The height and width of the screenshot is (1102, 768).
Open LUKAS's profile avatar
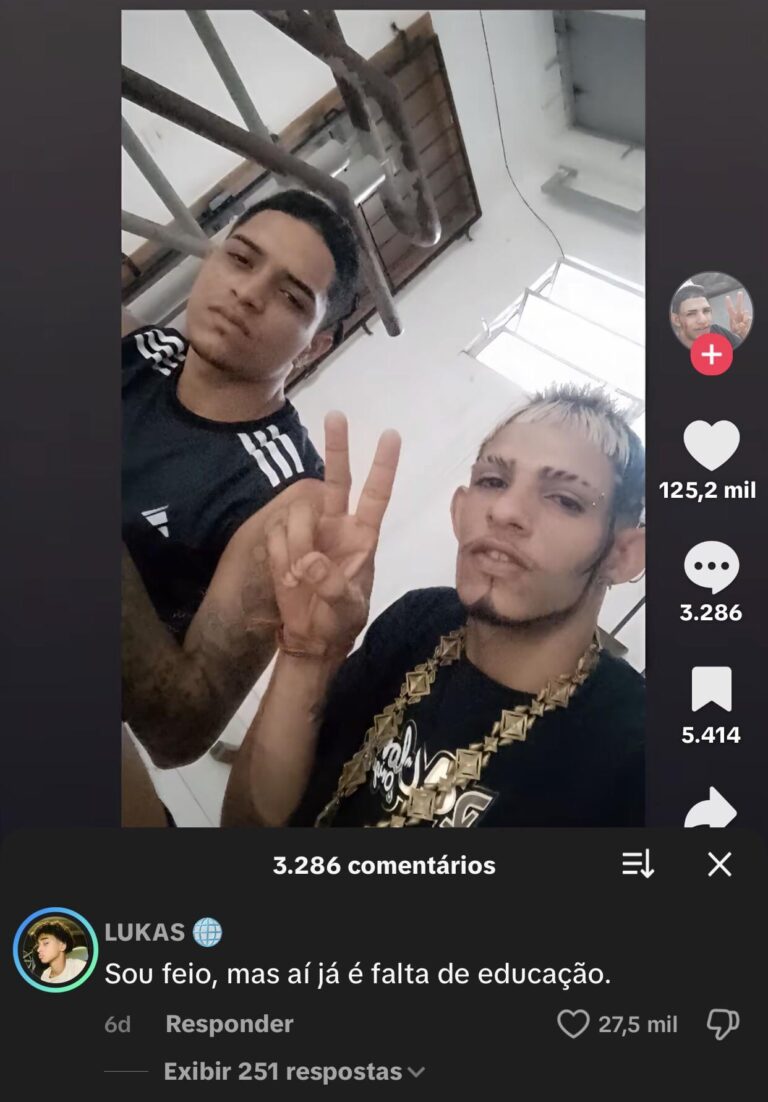[x=55, y=950]
